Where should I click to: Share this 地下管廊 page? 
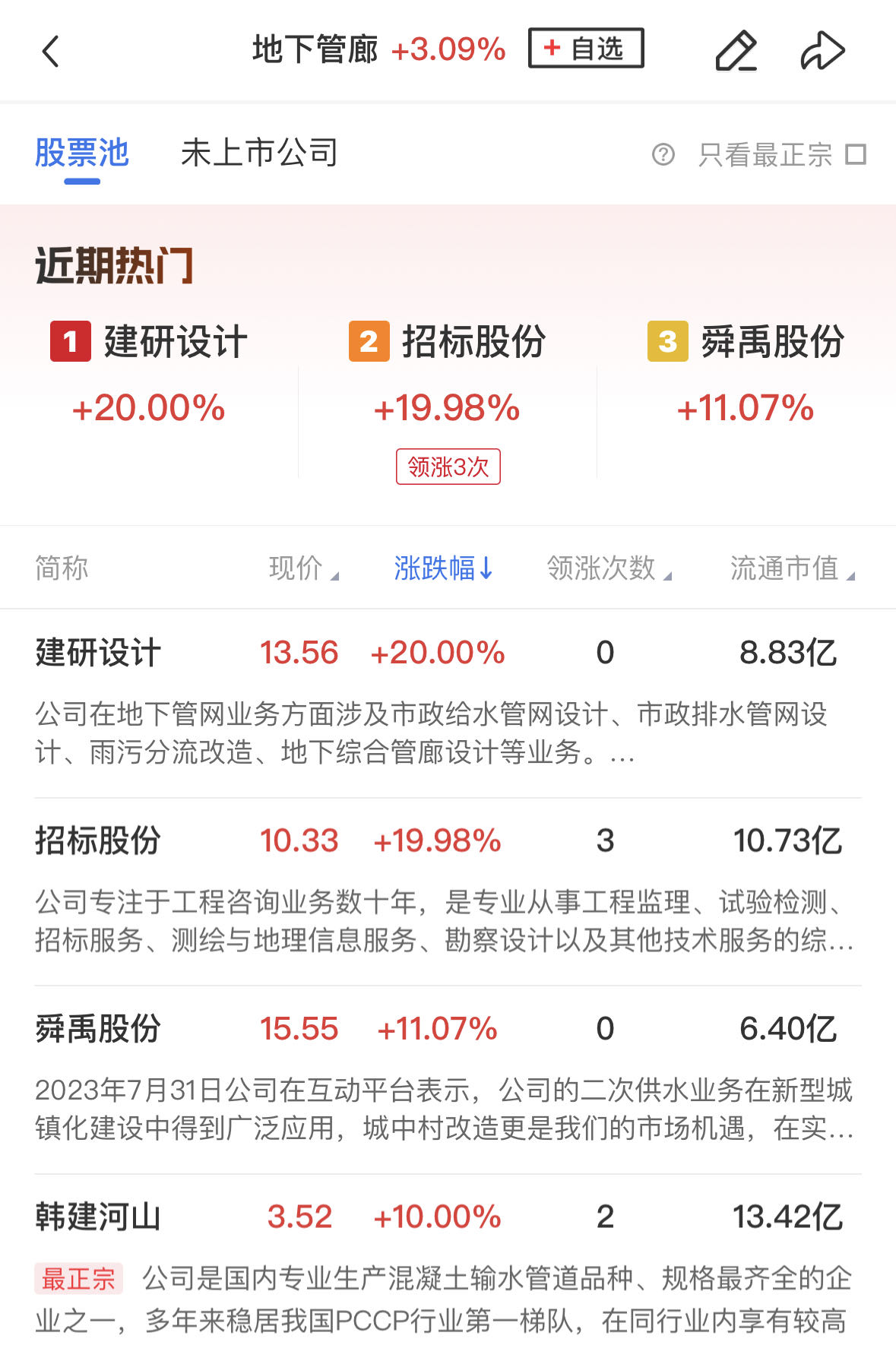coord(822,52)
